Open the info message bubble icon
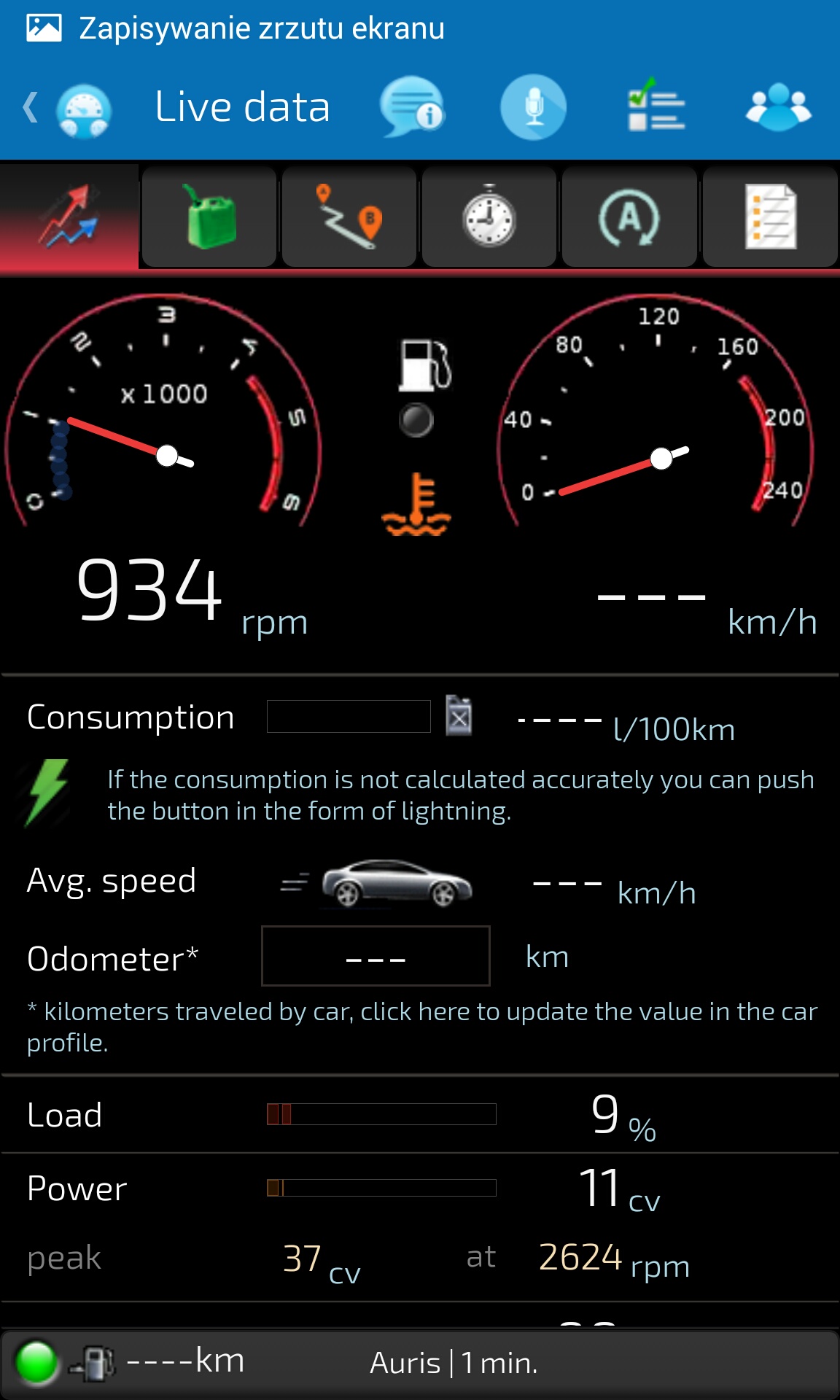The height and width of the screenshot is (1400, 840). click(412, 107)
